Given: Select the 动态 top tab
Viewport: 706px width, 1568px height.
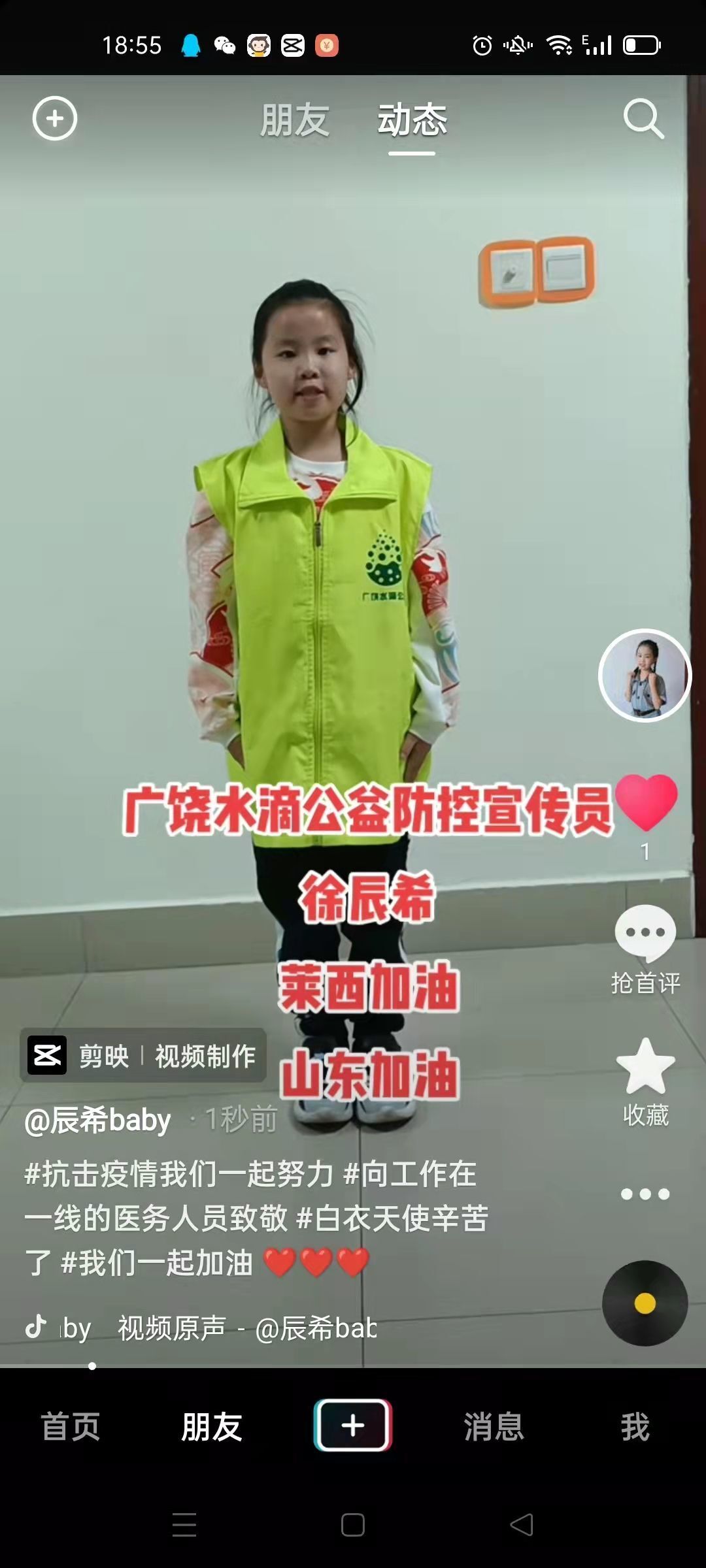Looking at the screenshot, I should pyautogui.click(x=412, y=120).
